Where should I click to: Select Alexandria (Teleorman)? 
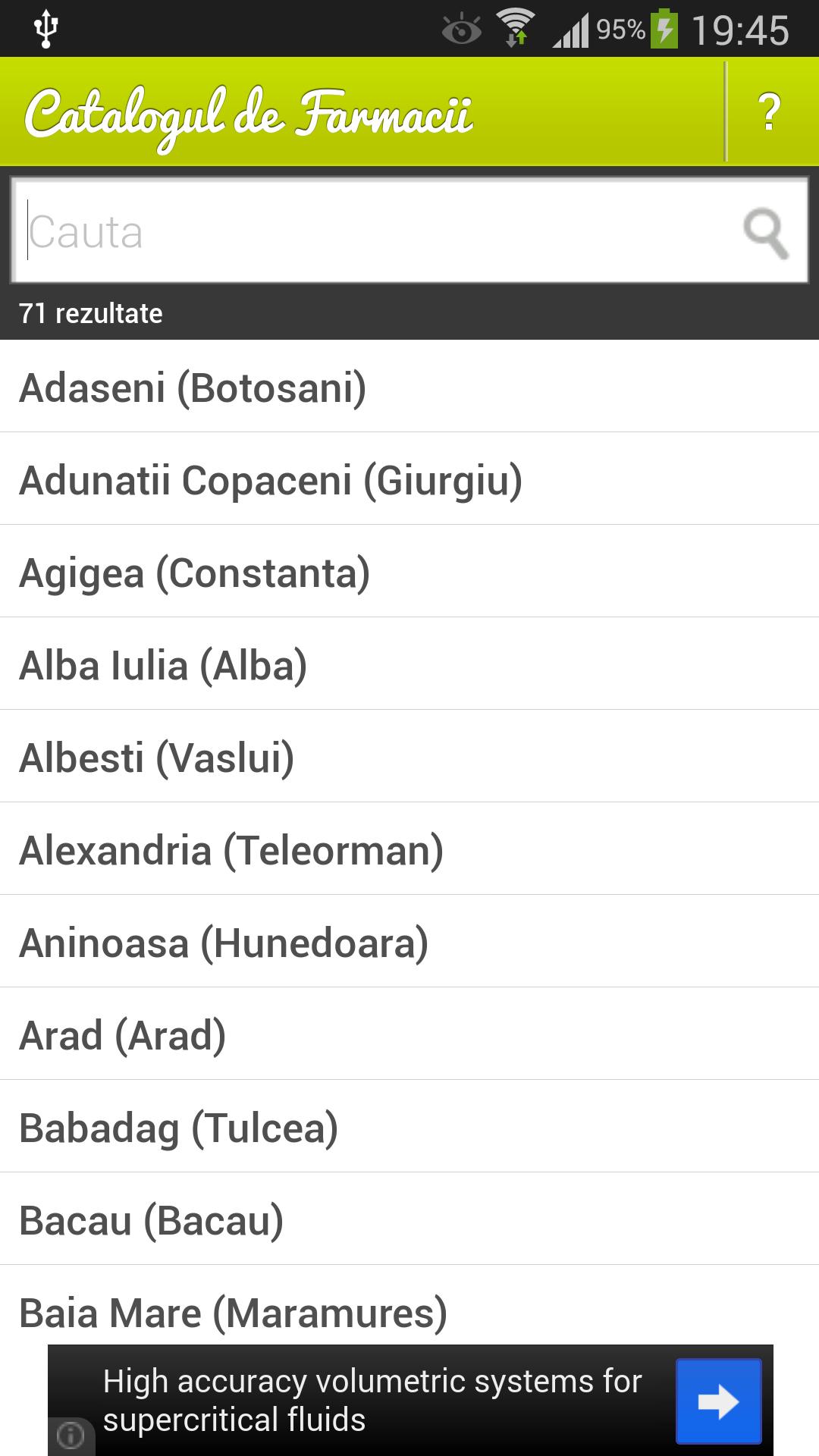[232, 850]
